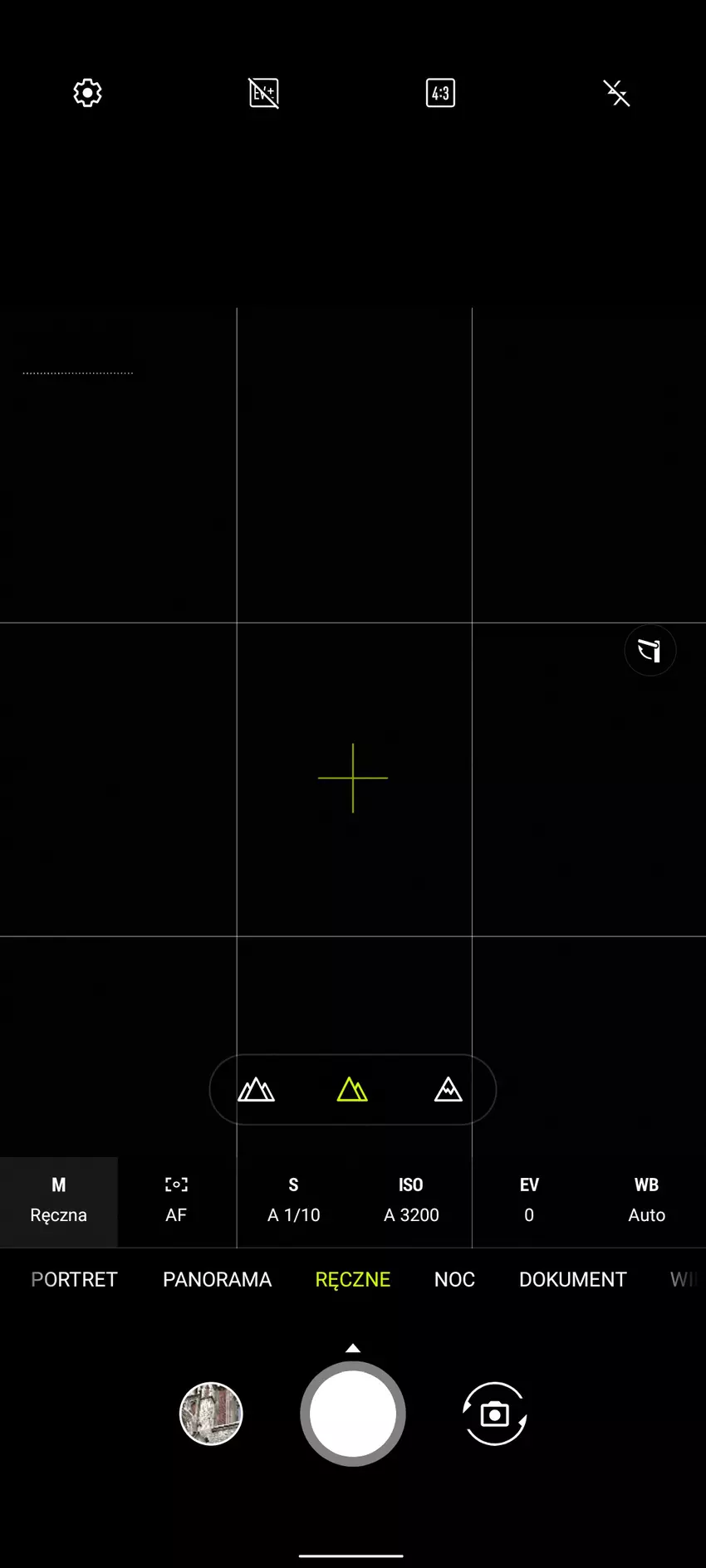
Task: Switch to PORTRET mode
Action: click(x=74, y=1279)
